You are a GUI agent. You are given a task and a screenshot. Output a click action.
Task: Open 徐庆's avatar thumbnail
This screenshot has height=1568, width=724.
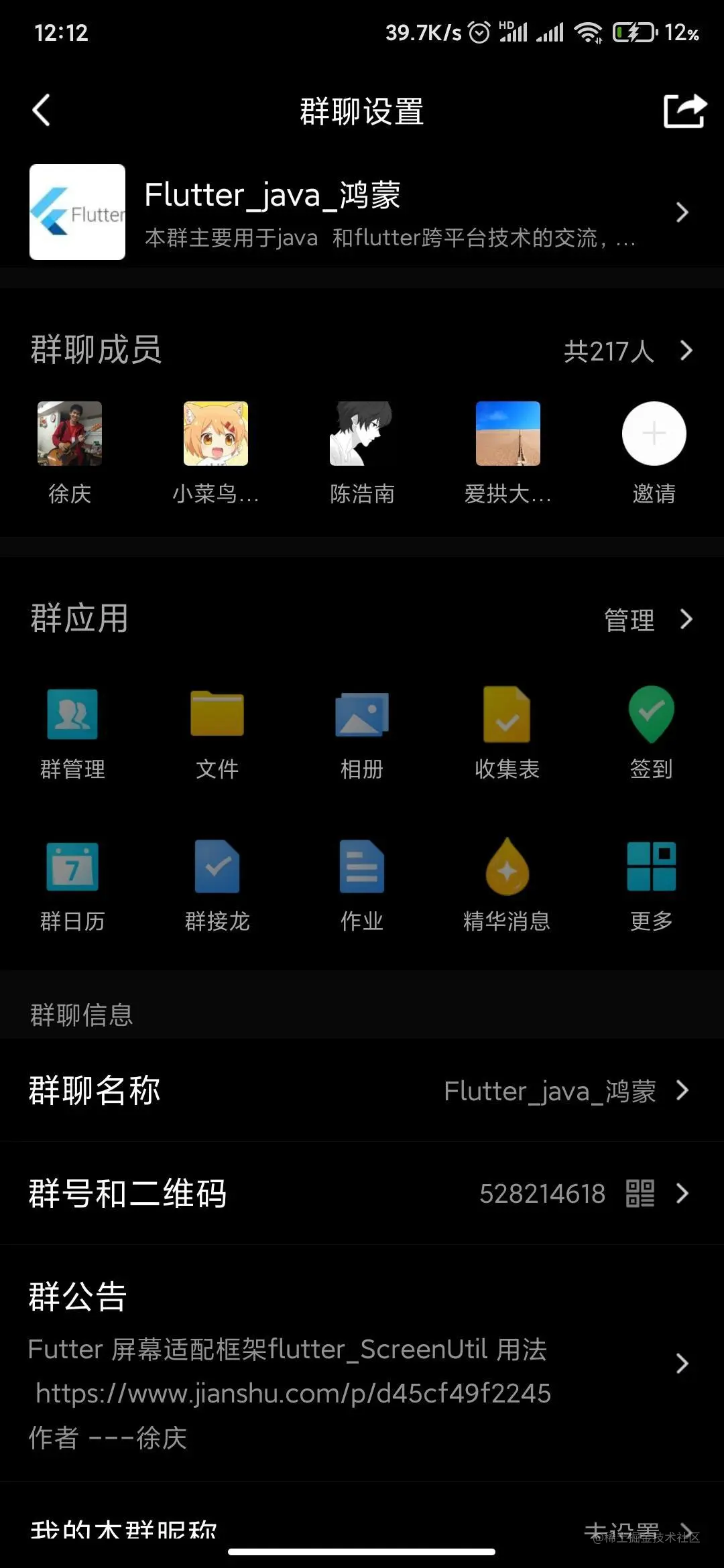pos(70,434)
